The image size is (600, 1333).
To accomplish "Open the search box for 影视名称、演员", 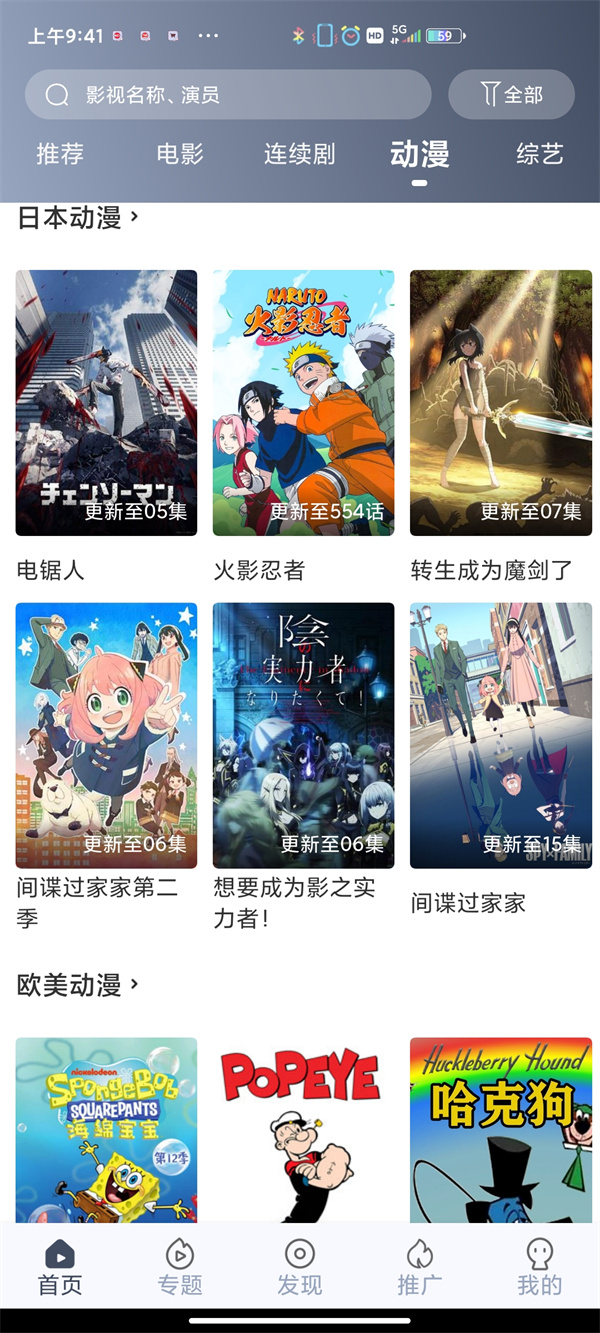I will [228, 95].
